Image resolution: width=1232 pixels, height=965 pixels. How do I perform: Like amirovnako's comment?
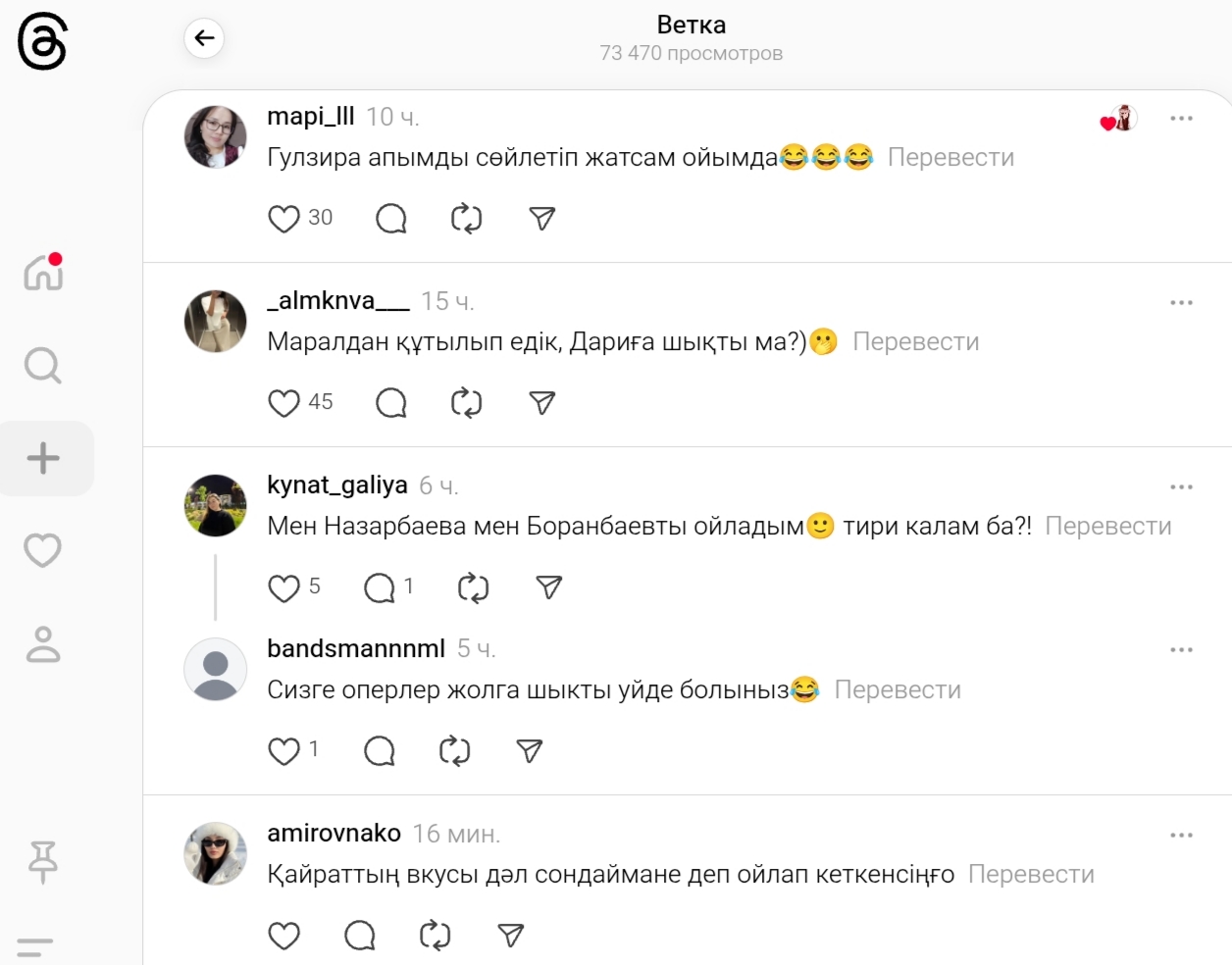click(284, 936)
